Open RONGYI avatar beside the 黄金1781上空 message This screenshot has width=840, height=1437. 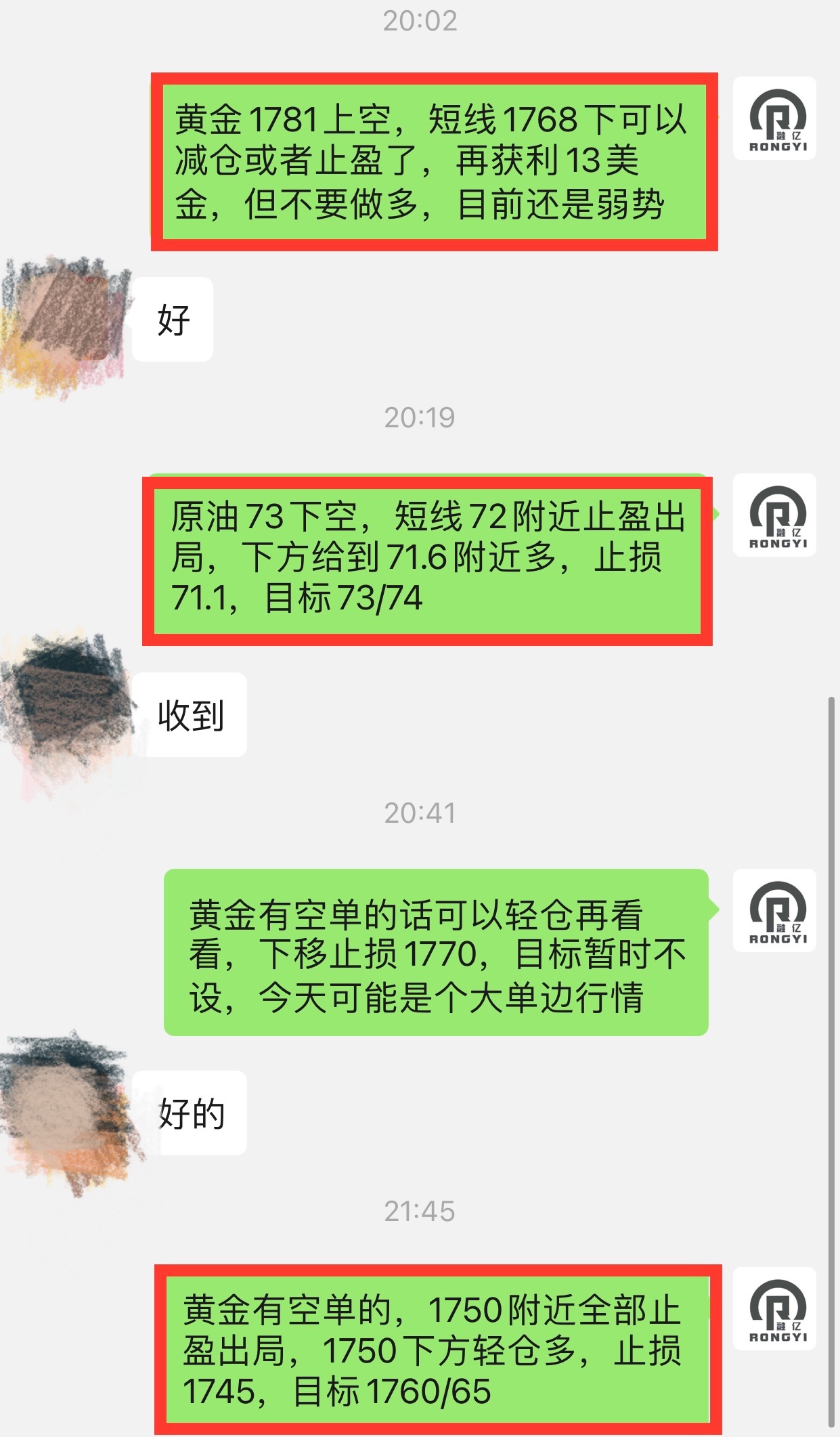pyautogui.click(x=774, y=119)
